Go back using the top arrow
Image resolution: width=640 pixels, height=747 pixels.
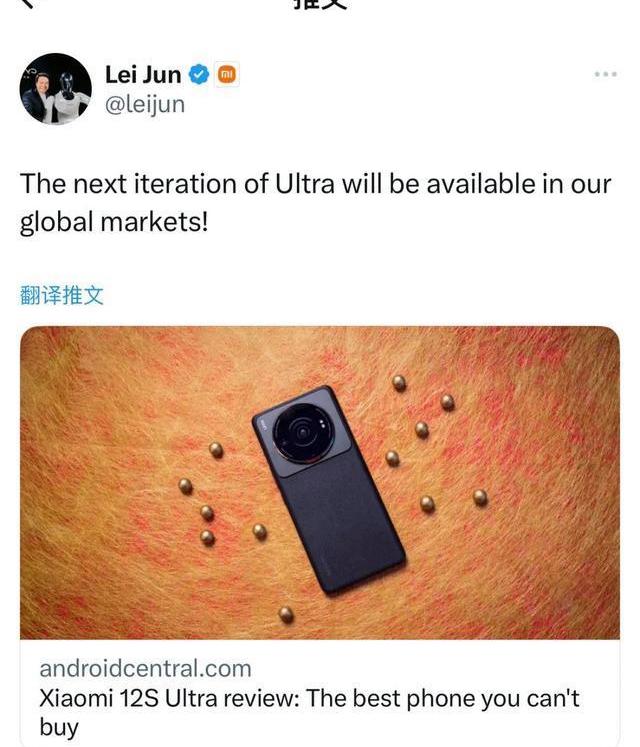[x=27, y=4]
